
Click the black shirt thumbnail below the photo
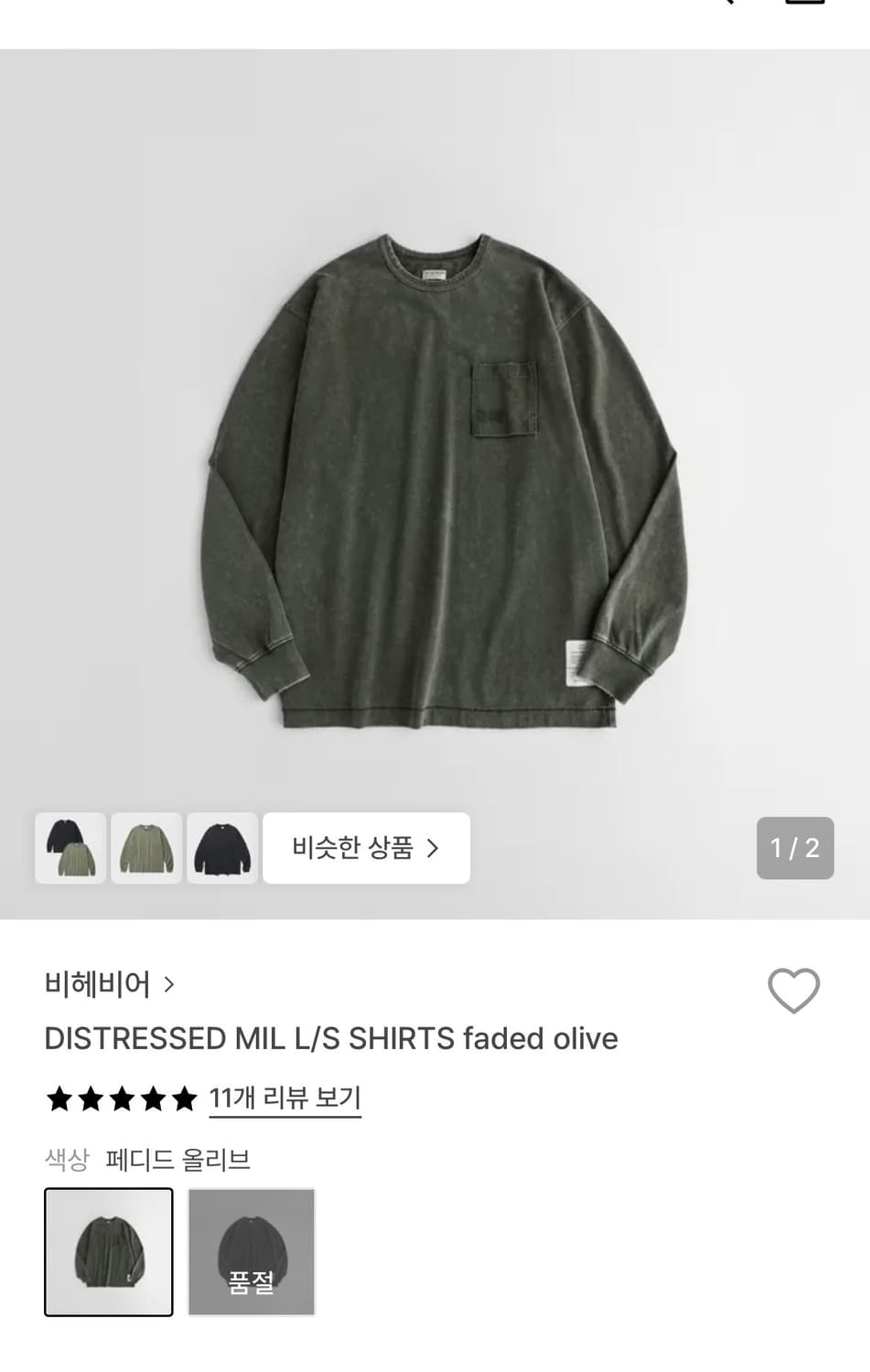point(221,849)
